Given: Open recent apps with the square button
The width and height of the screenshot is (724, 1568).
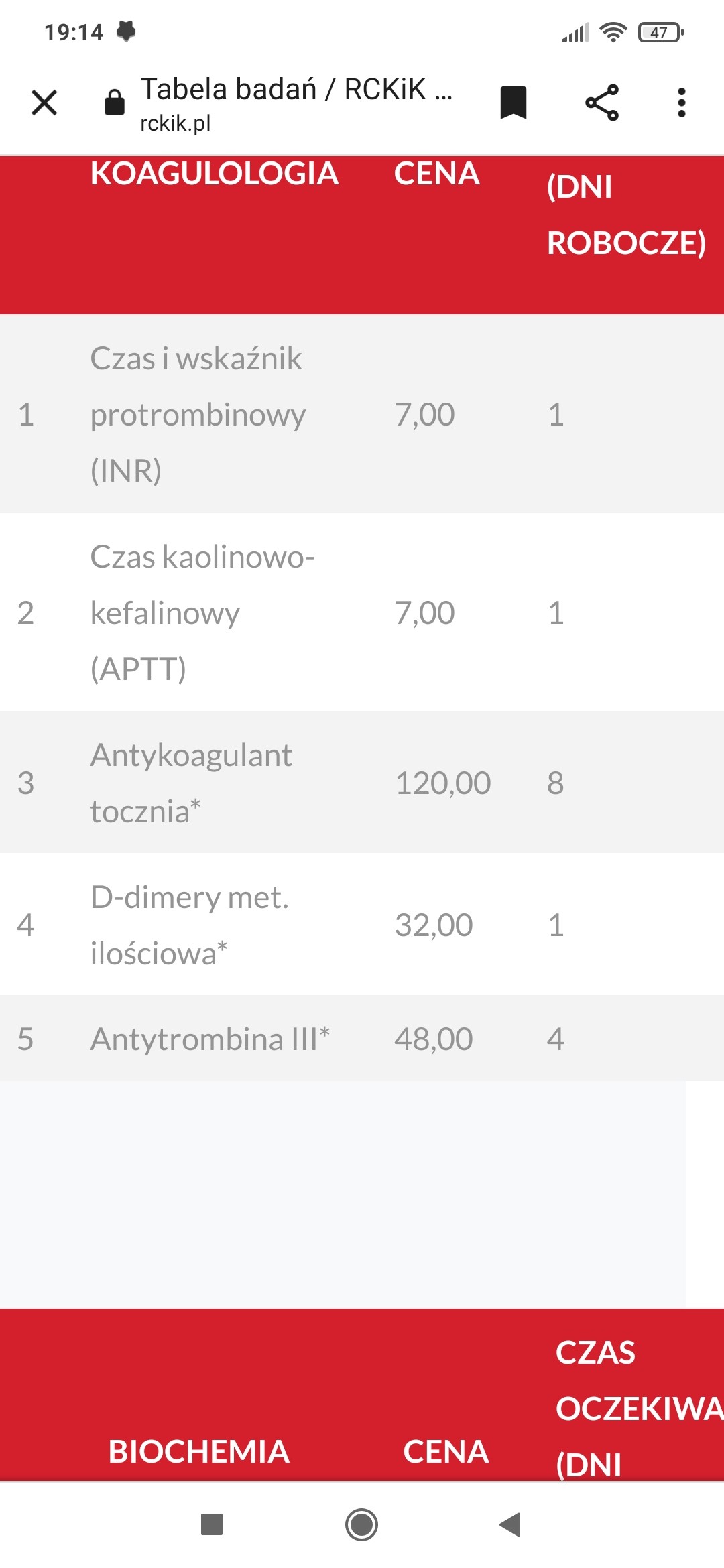Looking at the screenshot, I should point(212,1524).
